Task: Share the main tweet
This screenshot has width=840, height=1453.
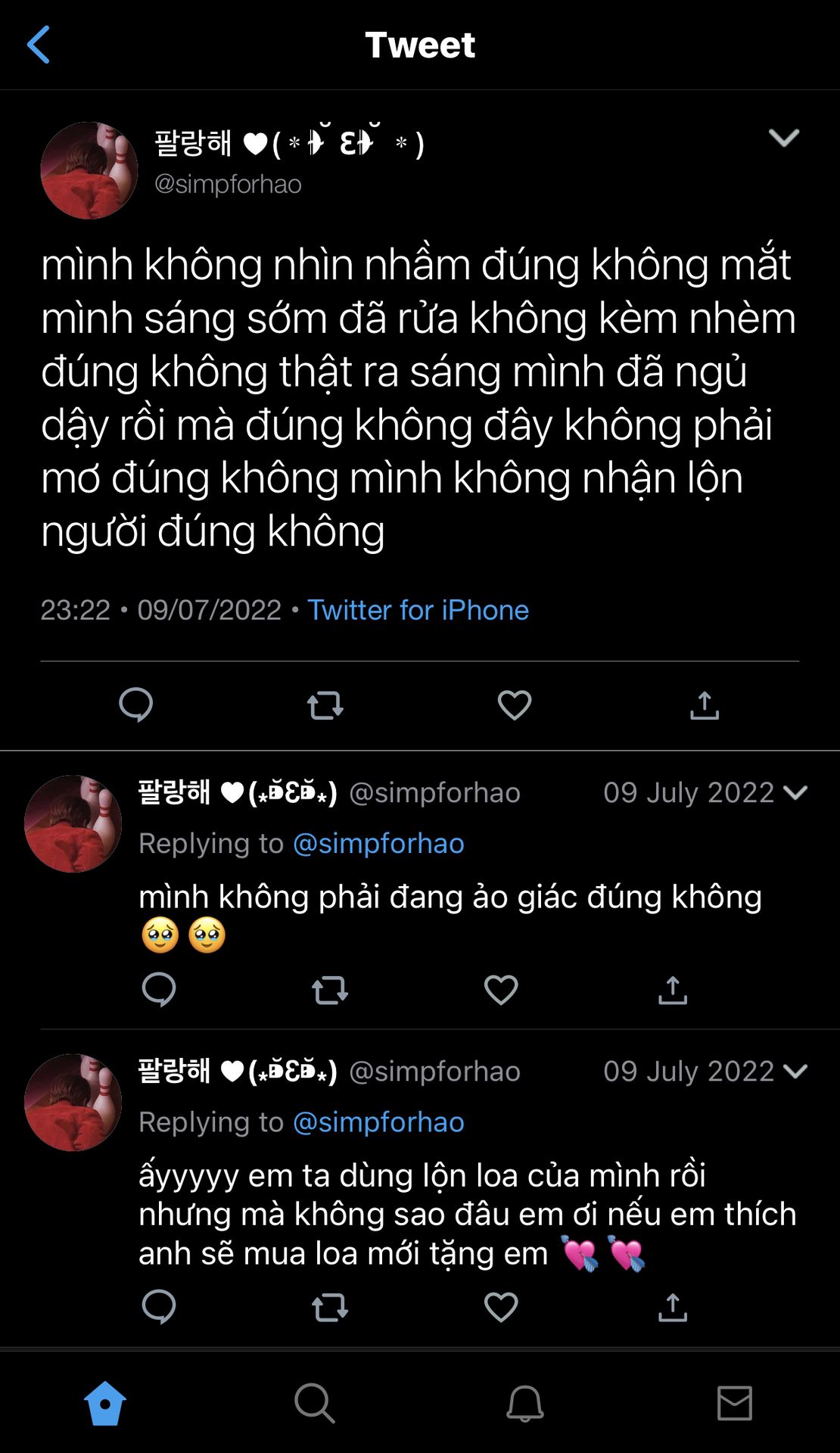Action: click(x=704, y=705)
